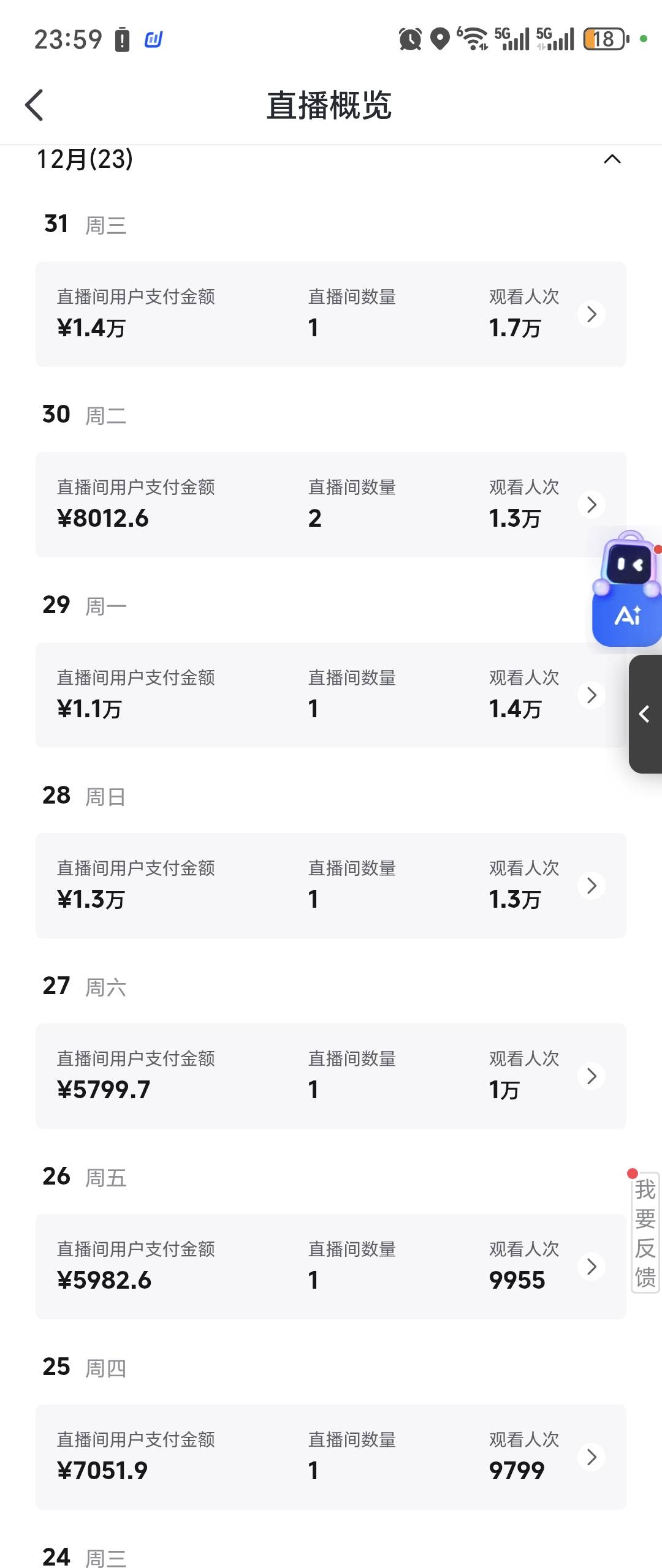This screenshot has width=662, height=1568.
Task: Go back from 直播概览 page
Action: click(34, 105)
